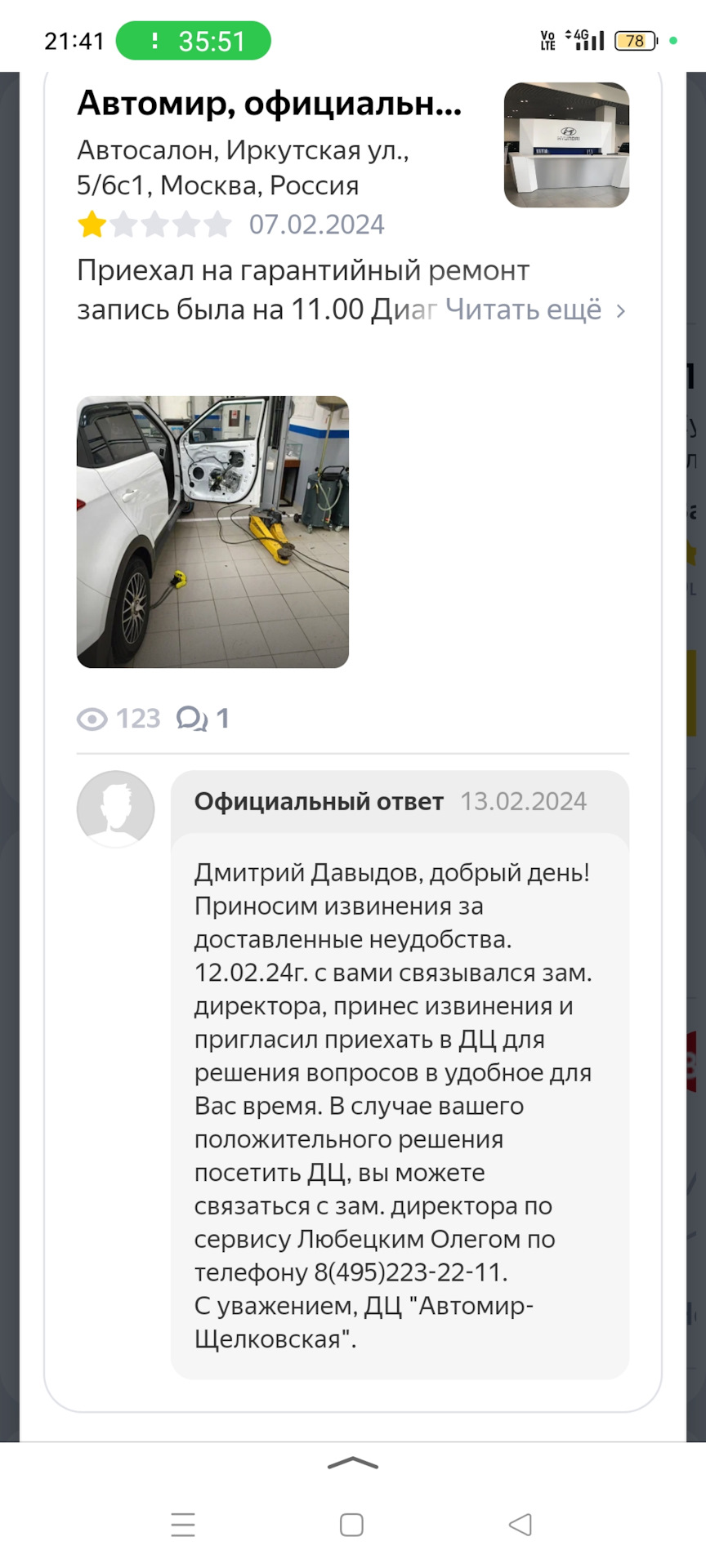Tap the three-star position on the rating bar

(x=152, y=224)
